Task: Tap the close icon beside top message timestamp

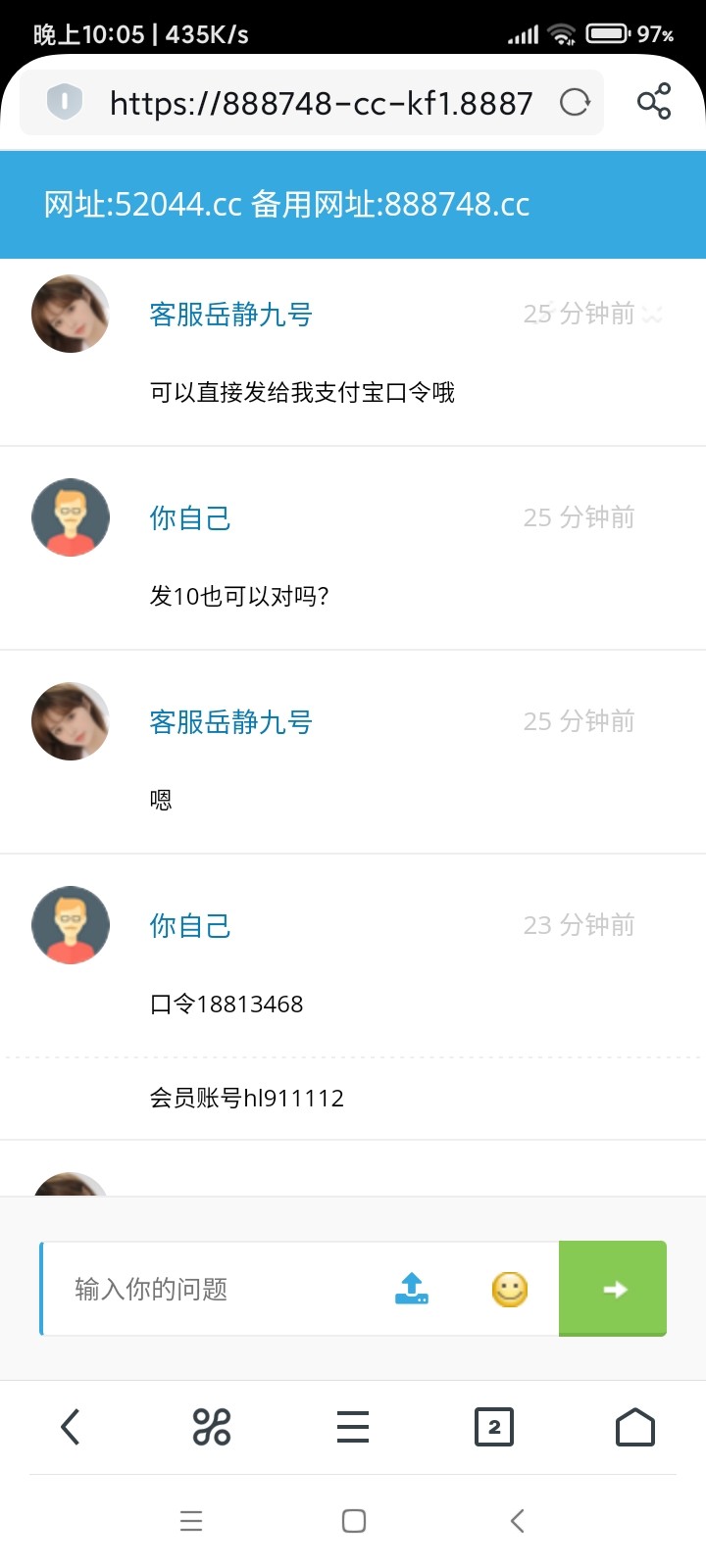Action: click(653, 314)
